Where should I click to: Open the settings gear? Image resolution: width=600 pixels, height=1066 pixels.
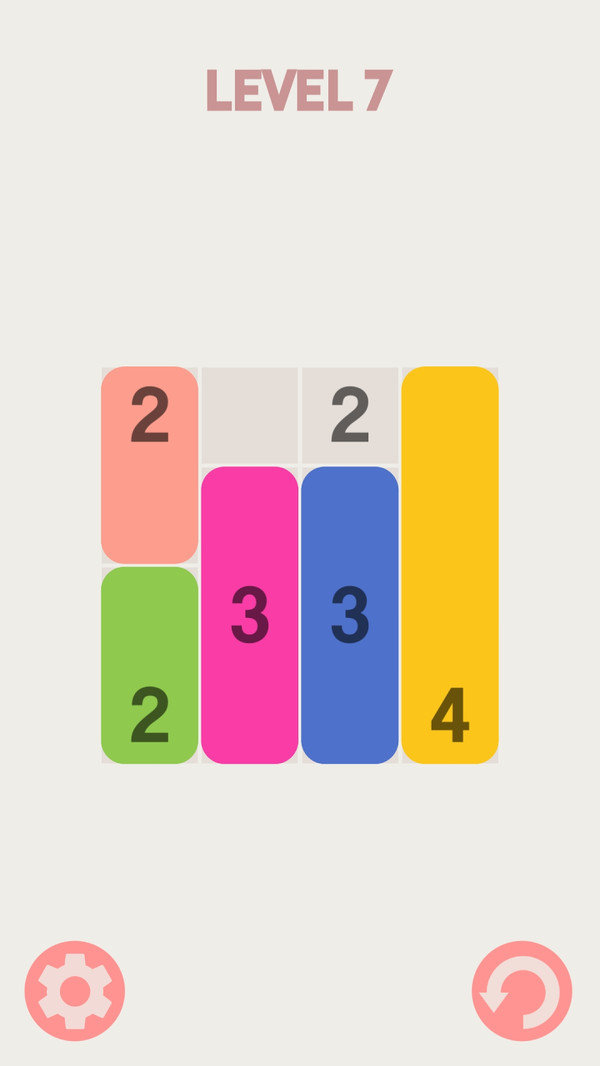click(x=75, y=991)
